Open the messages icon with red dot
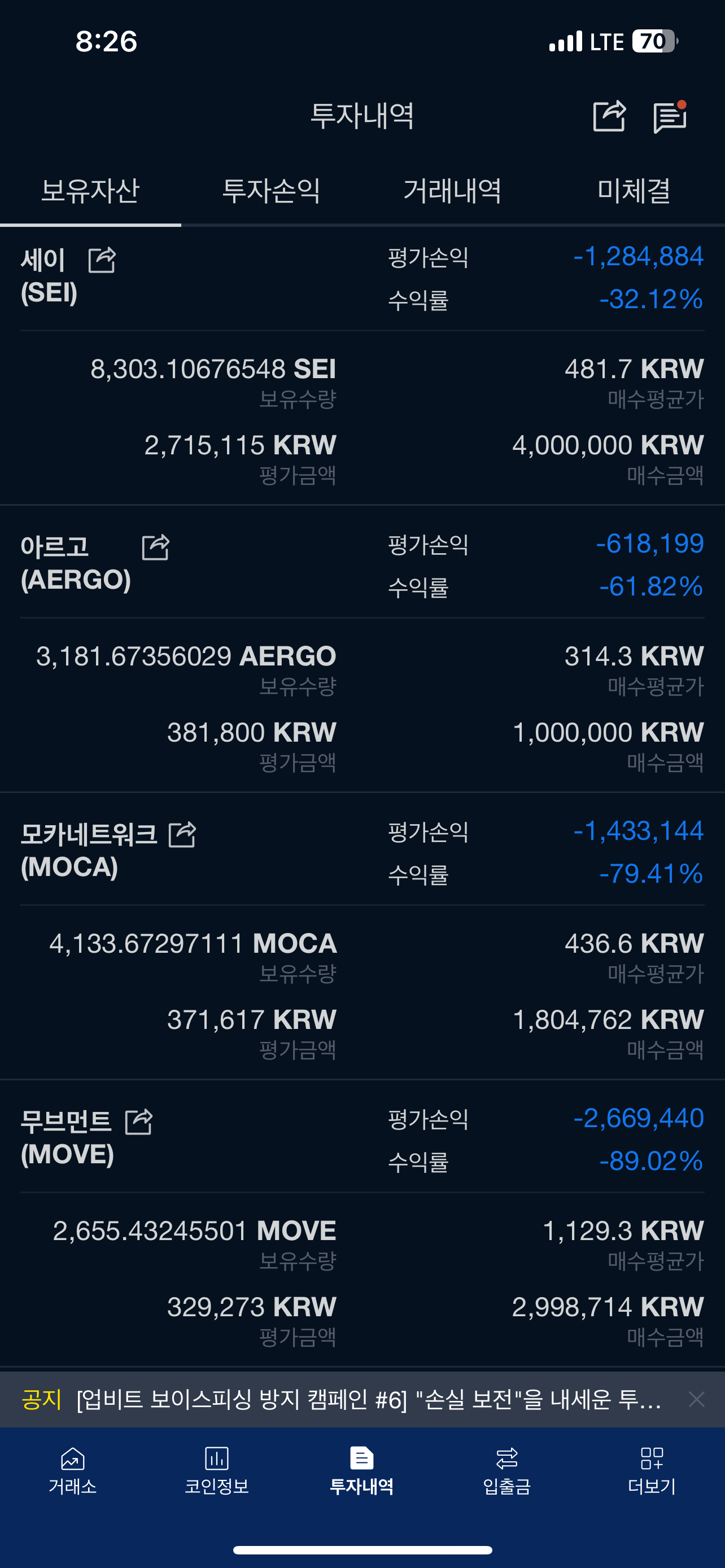This screenshot has width=725, height=1568. pyautogui.click(x=670, y=116)
